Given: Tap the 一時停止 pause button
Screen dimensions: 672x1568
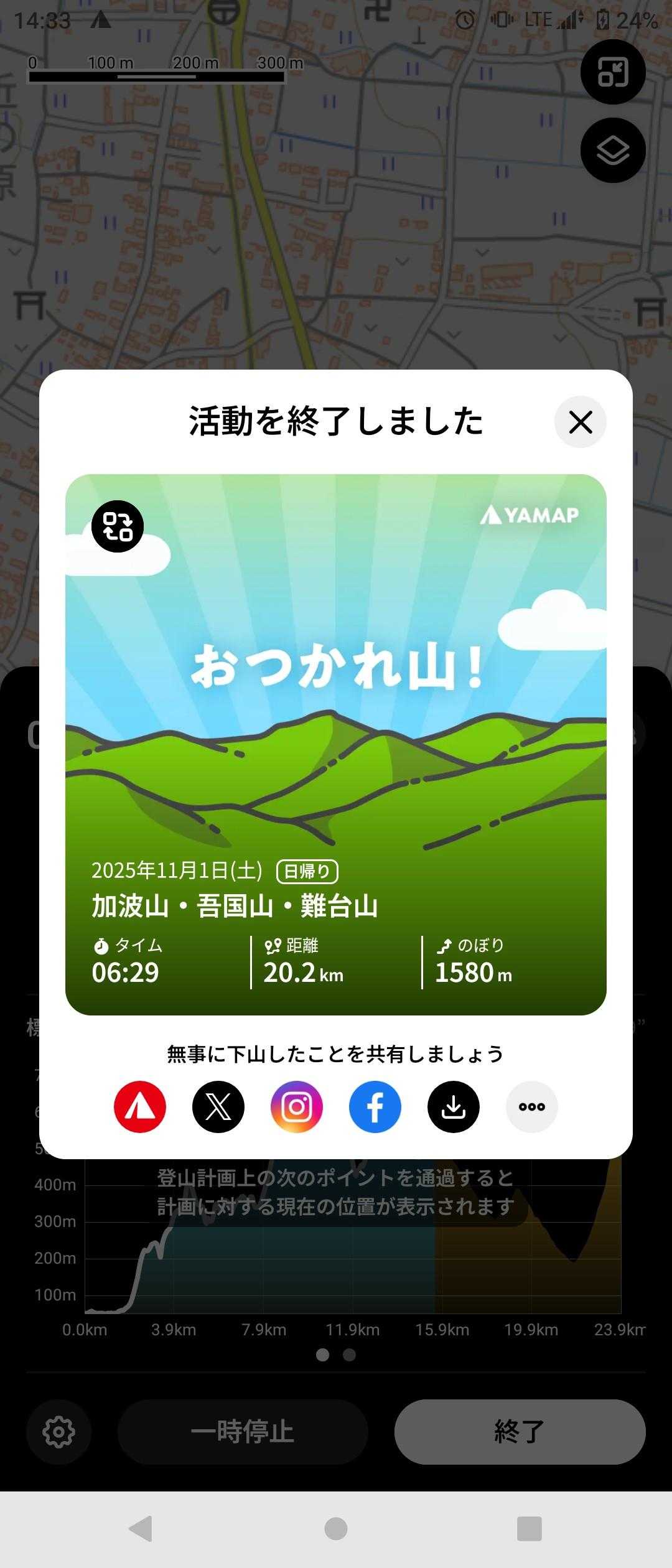Looking at the screenshot, I should pos(243,1432).
